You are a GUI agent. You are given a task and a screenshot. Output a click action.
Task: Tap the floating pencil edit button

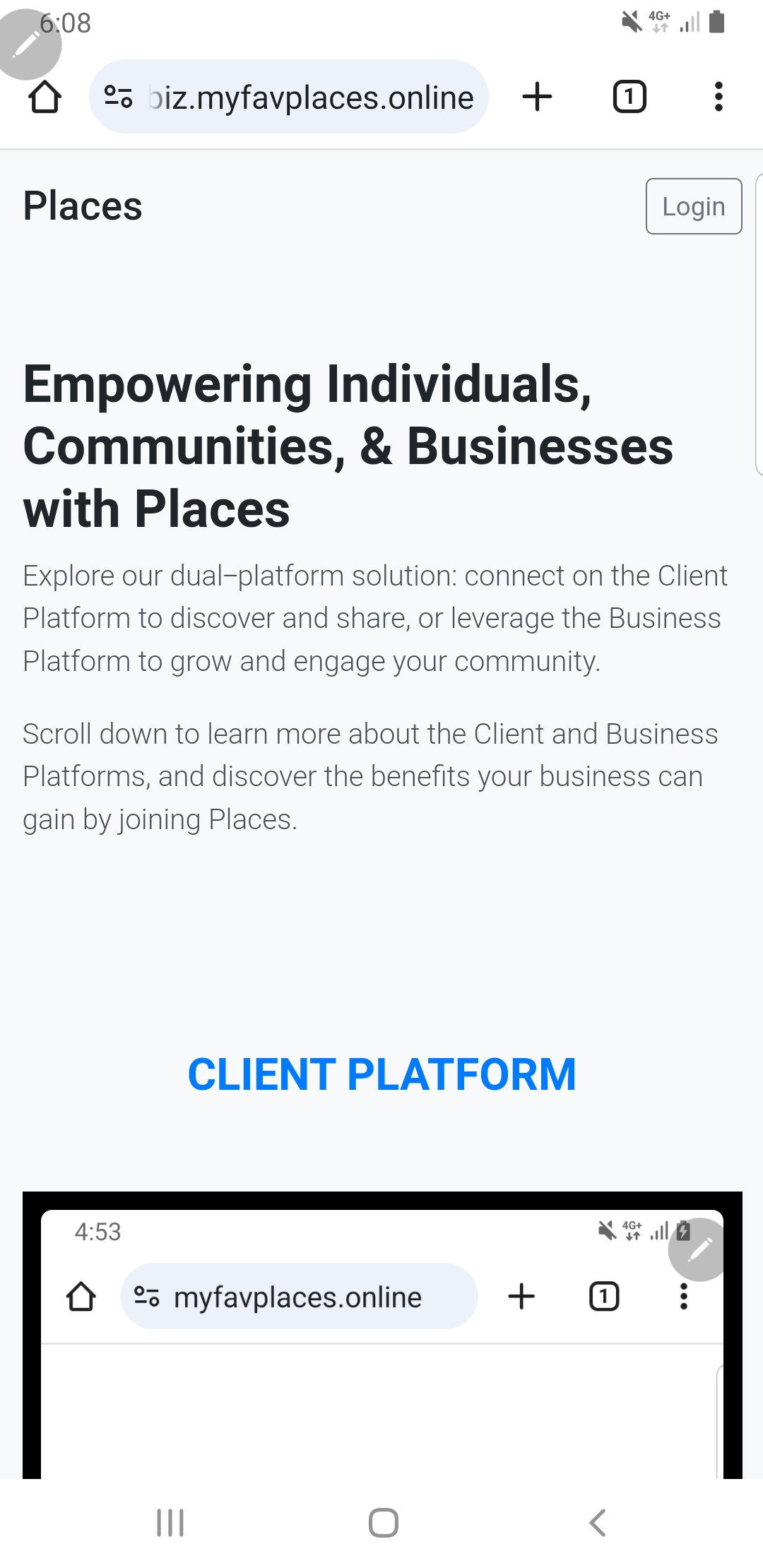point(28,44)
